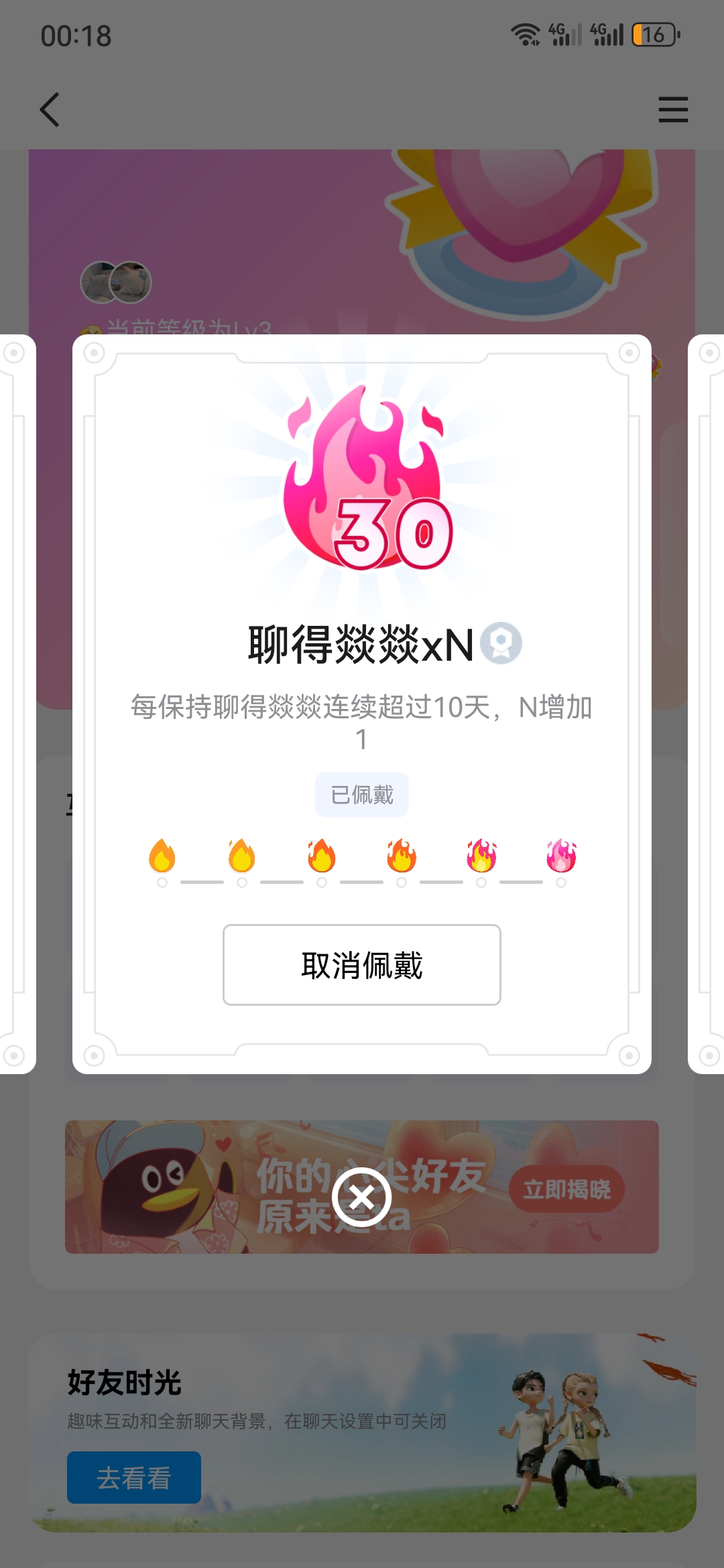This screenshot has height=1568, width=724.
Task: Select the first yellow flame level
Action: click(x=162, y=856)
